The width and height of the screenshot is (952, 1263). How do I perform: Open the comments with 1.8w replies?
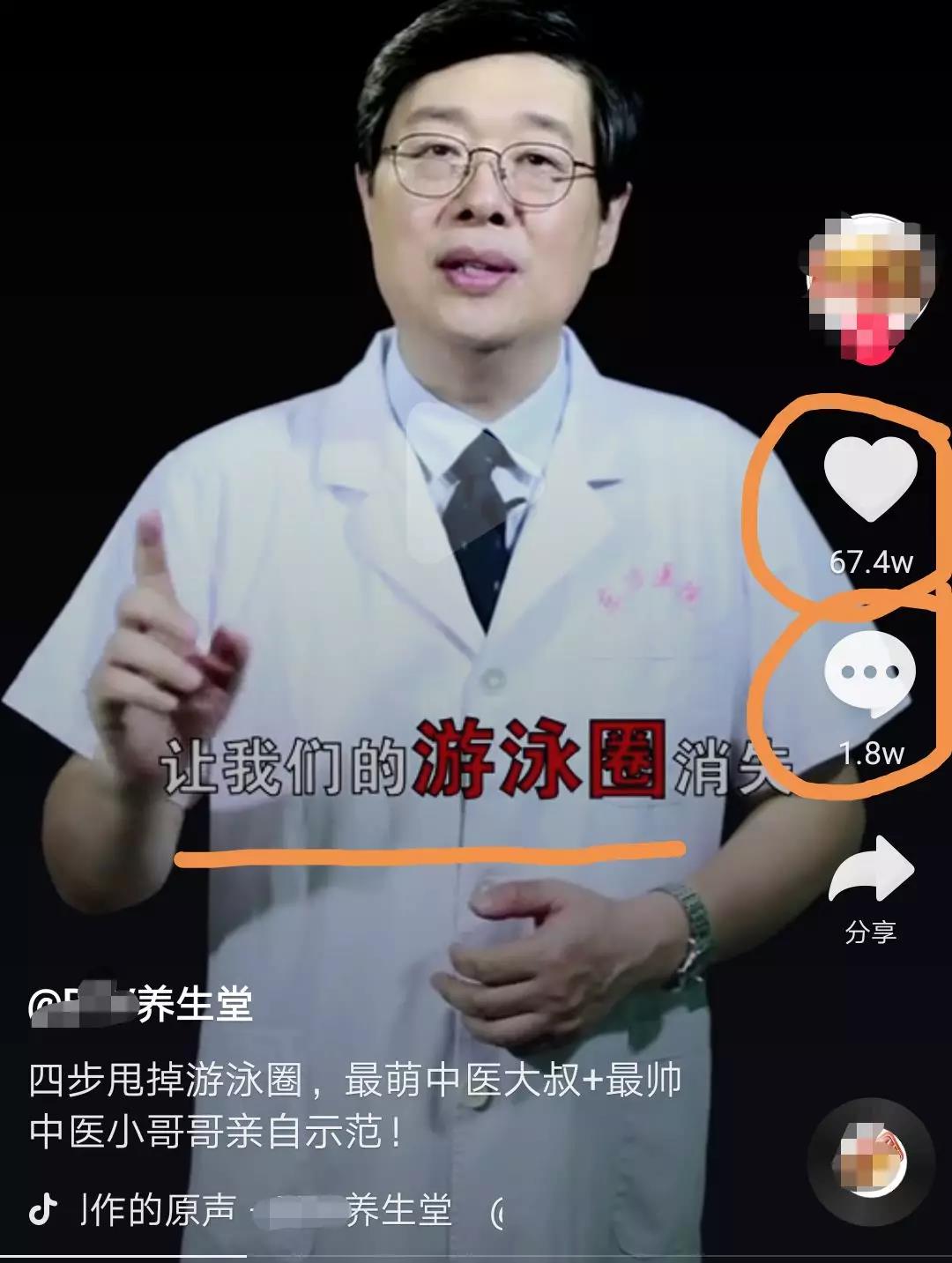point(870,674)
